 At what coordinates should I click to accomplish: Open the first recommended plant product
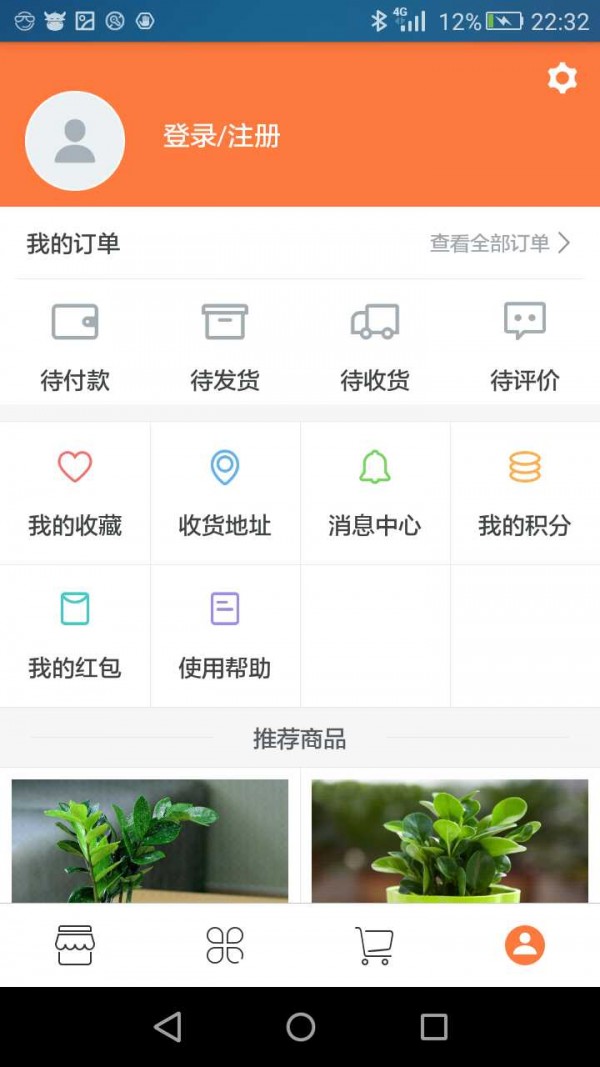point(150,840)
